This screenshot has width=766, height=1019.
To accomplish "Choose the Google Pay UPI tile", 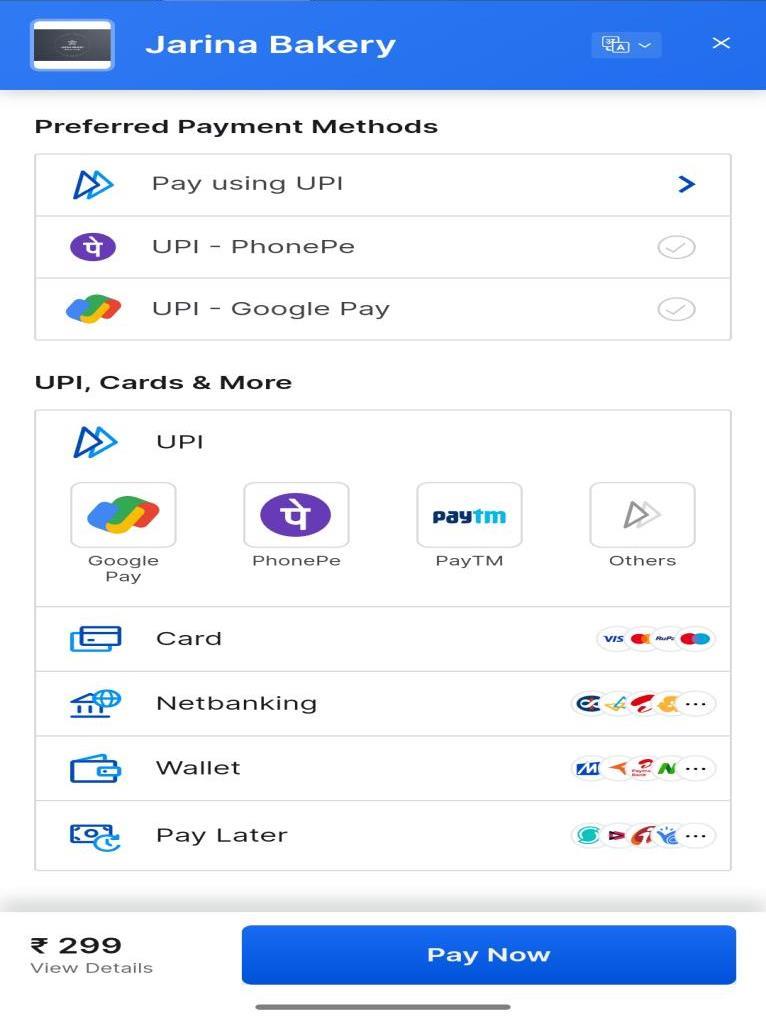I will coord(123,516).
